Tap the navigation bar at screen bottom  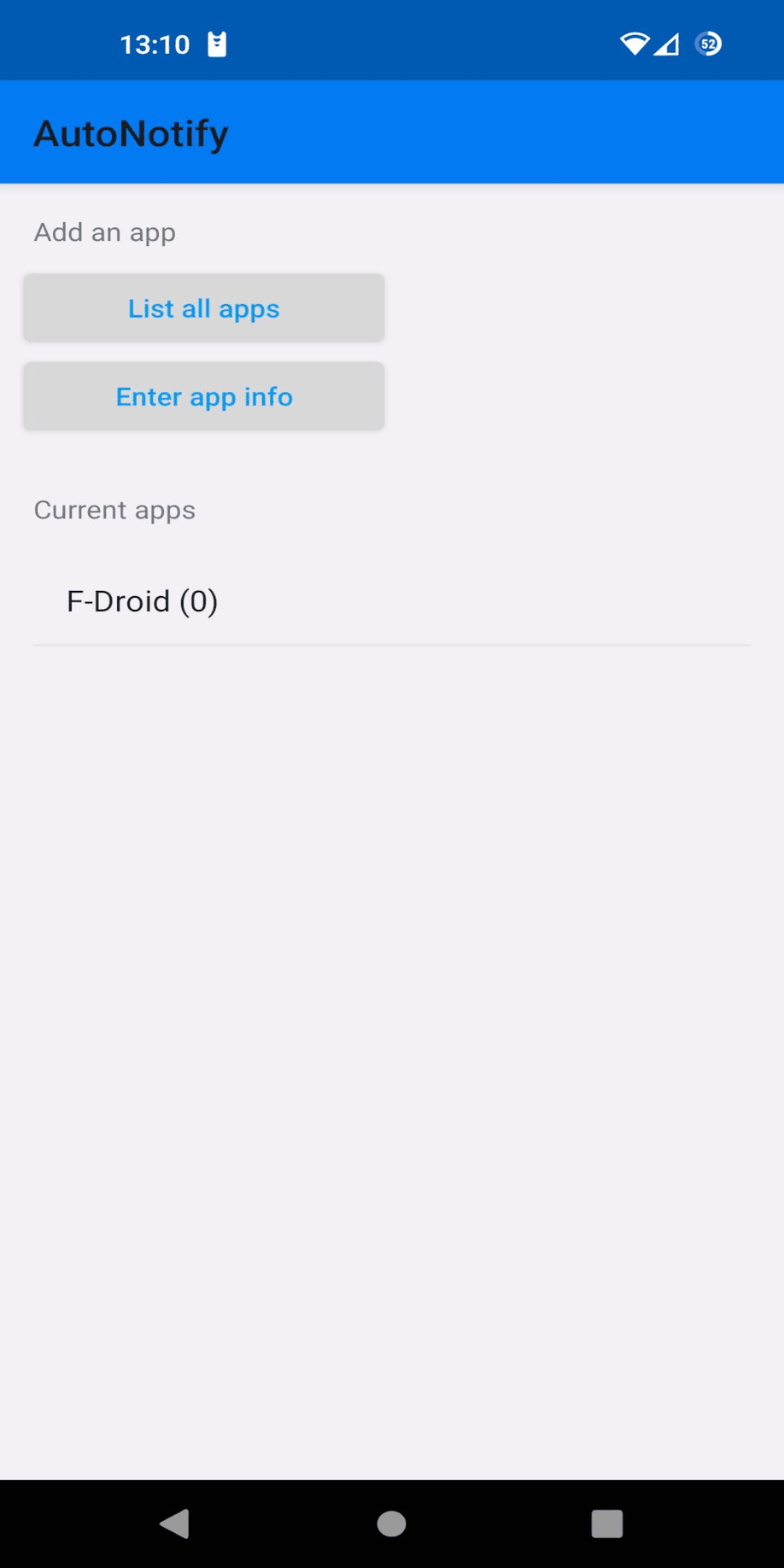[x=392, y=1523]
